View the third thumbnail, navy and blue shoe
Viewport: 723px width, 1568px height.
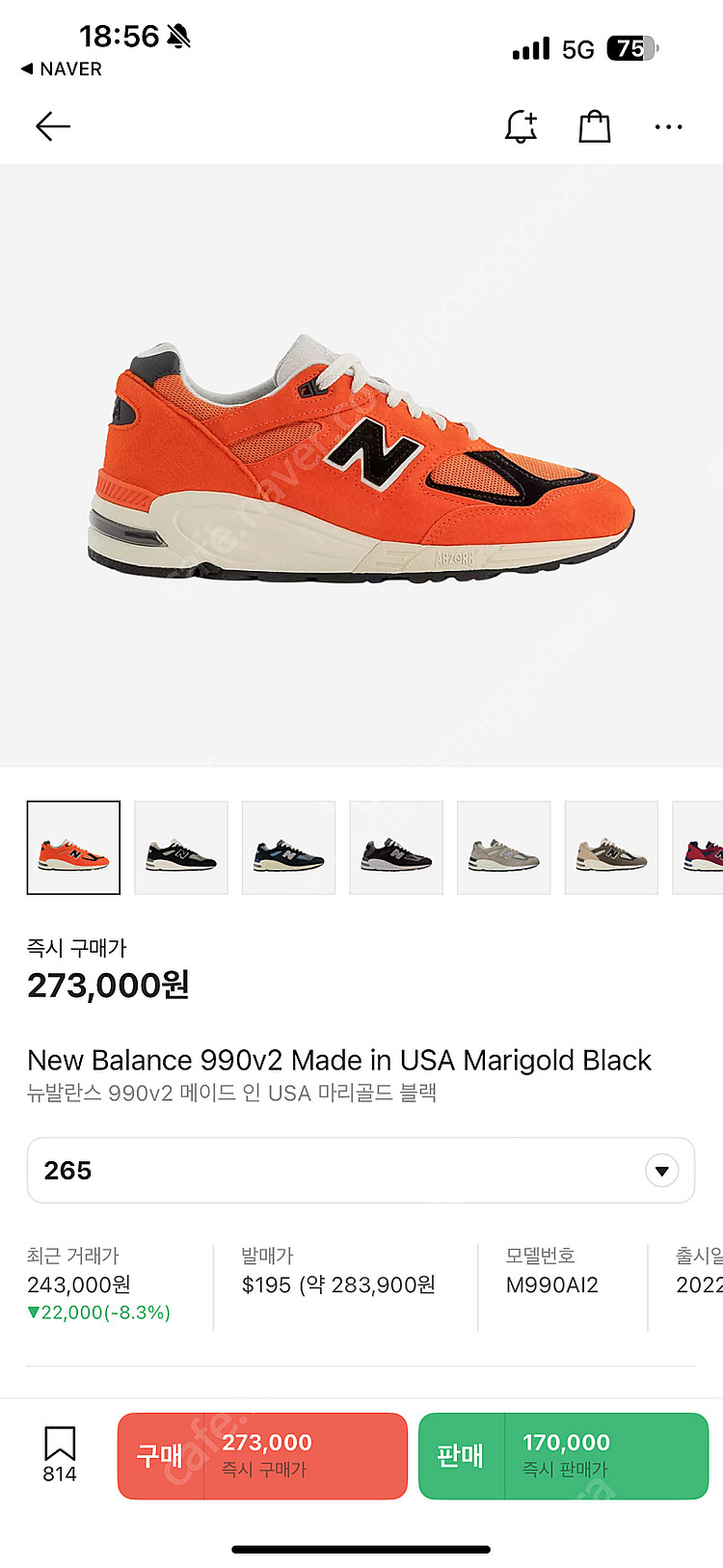(x=288, y=848)
